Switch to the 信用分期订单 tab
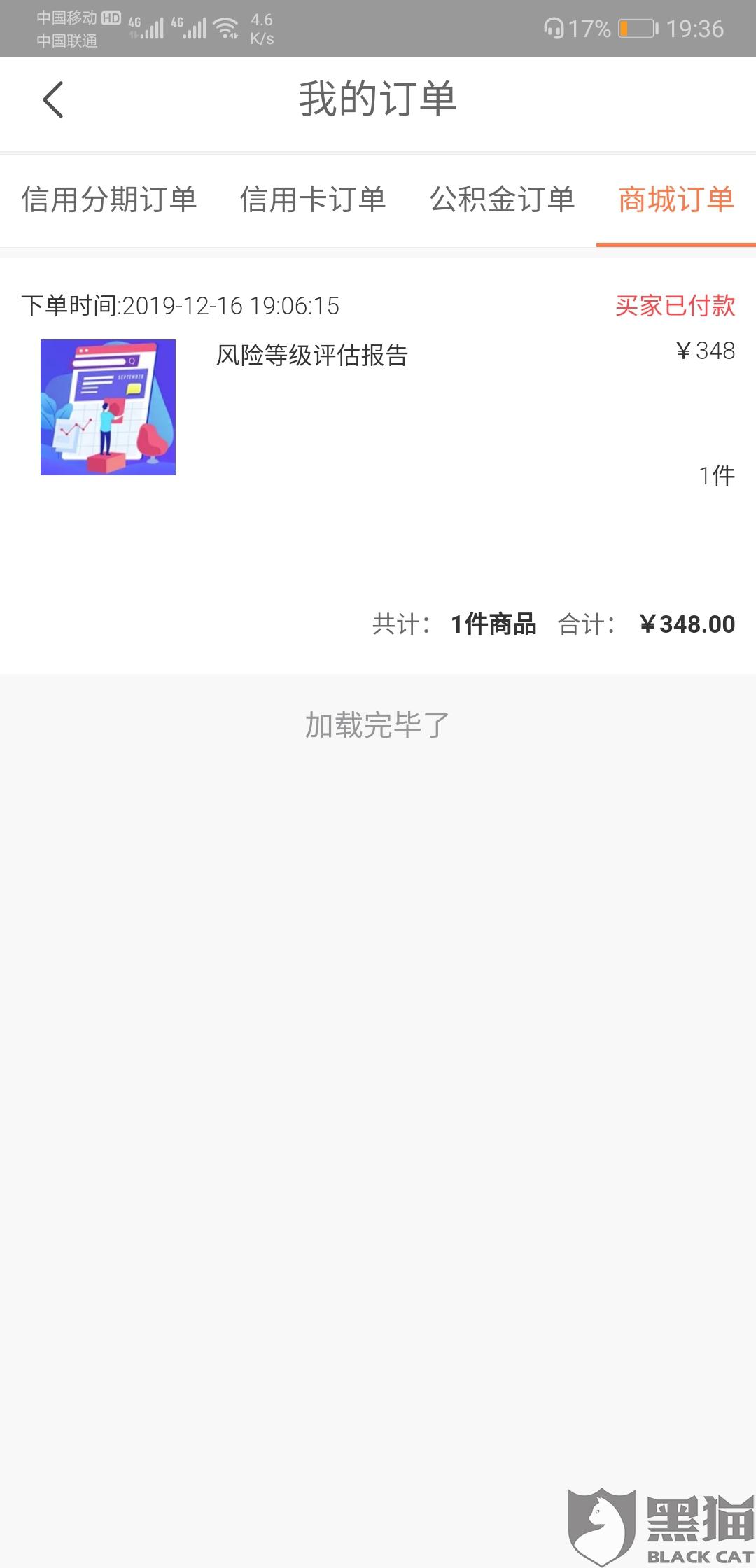The width and height of the screenshot is (756, 1568). click(109, 199)
